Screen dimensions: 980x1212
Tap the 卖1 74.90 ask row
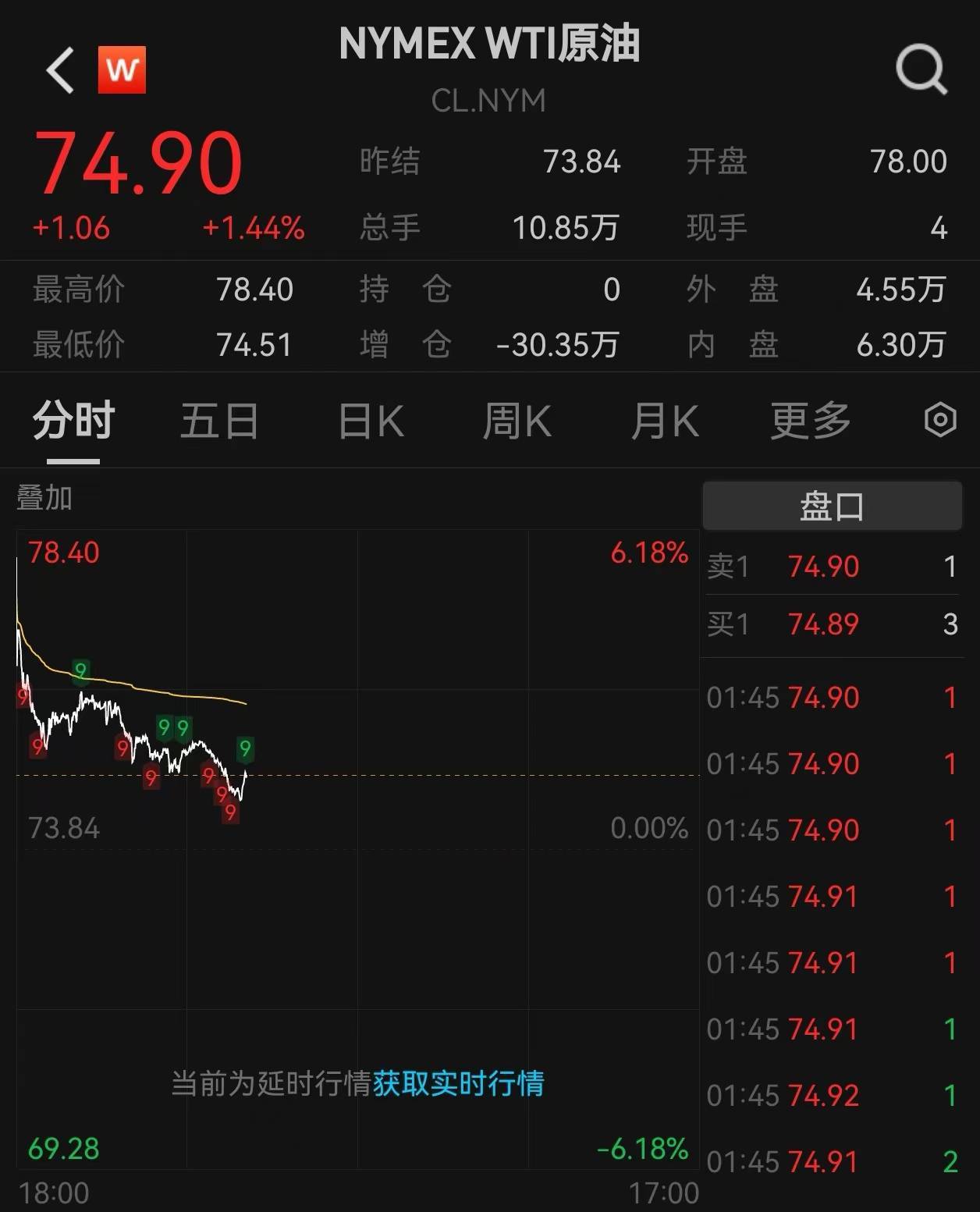[833, 567]
